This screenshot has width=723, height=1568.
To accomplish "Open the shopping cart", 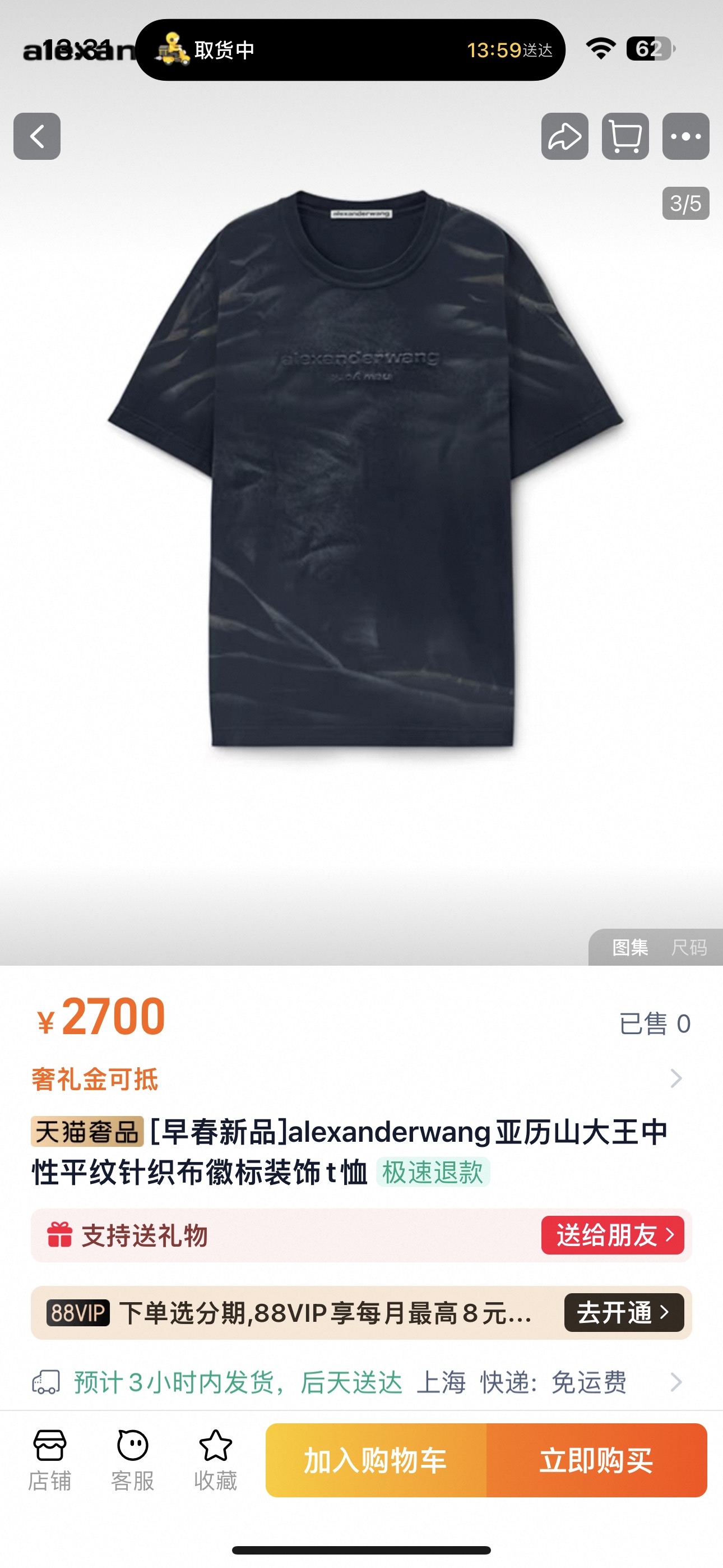I will [x=625, y=136].
